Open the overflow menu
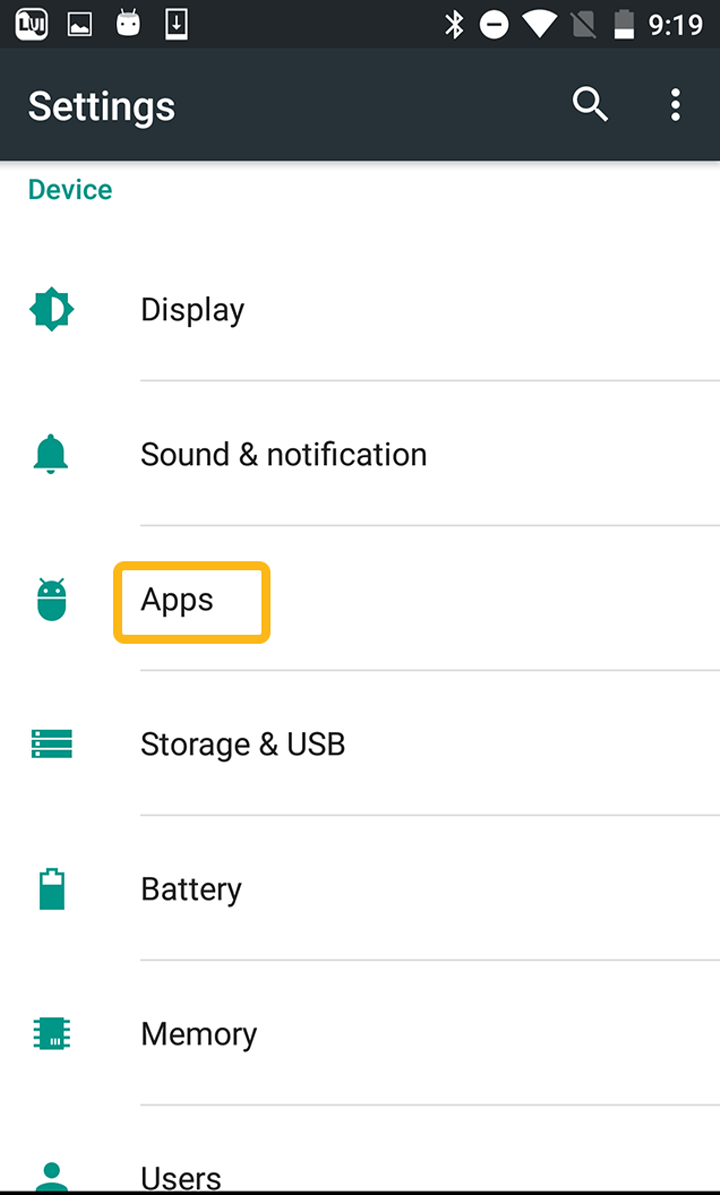The width and height of the screenshot is (720, 1195). (676, 105)
